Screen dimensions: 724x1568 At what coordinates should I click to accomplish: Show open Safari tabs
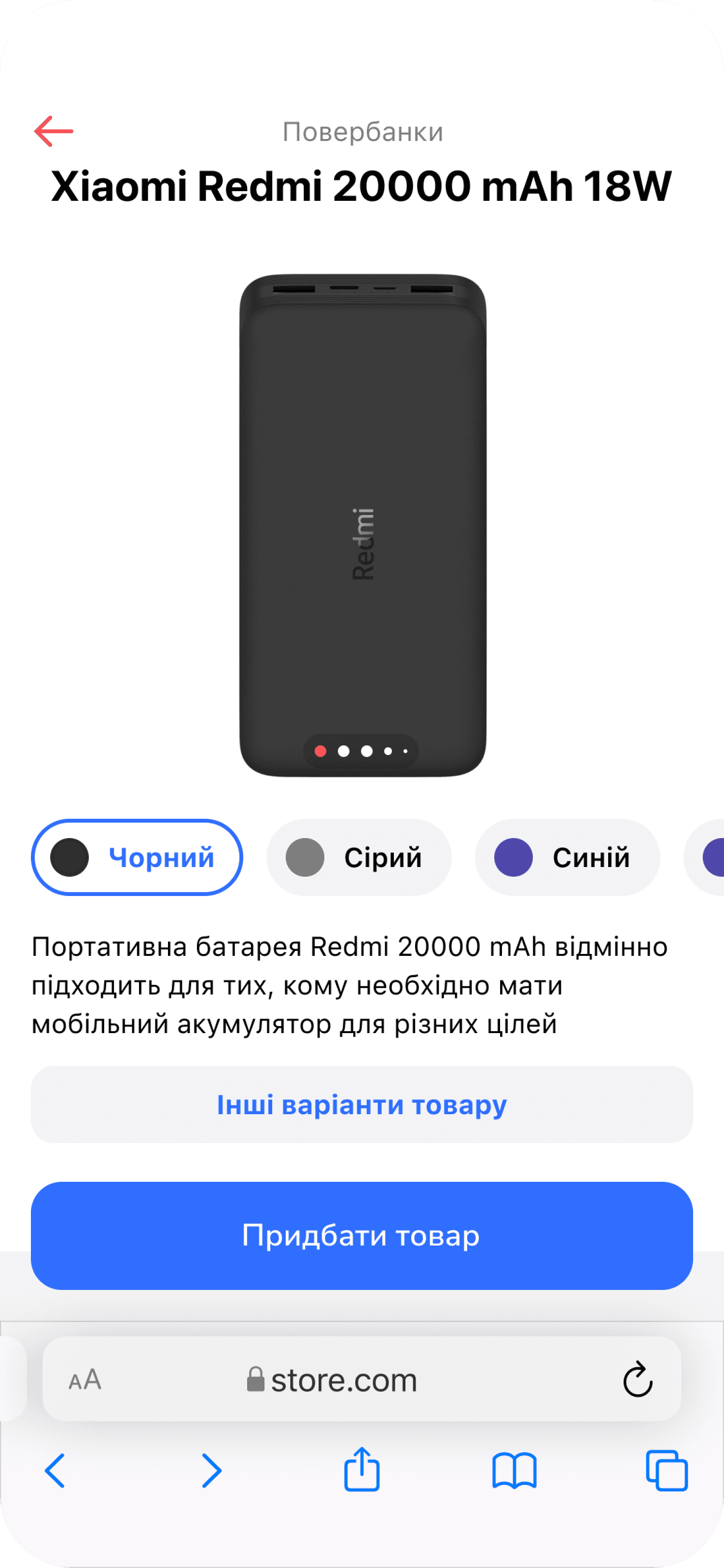(667, 1470)
